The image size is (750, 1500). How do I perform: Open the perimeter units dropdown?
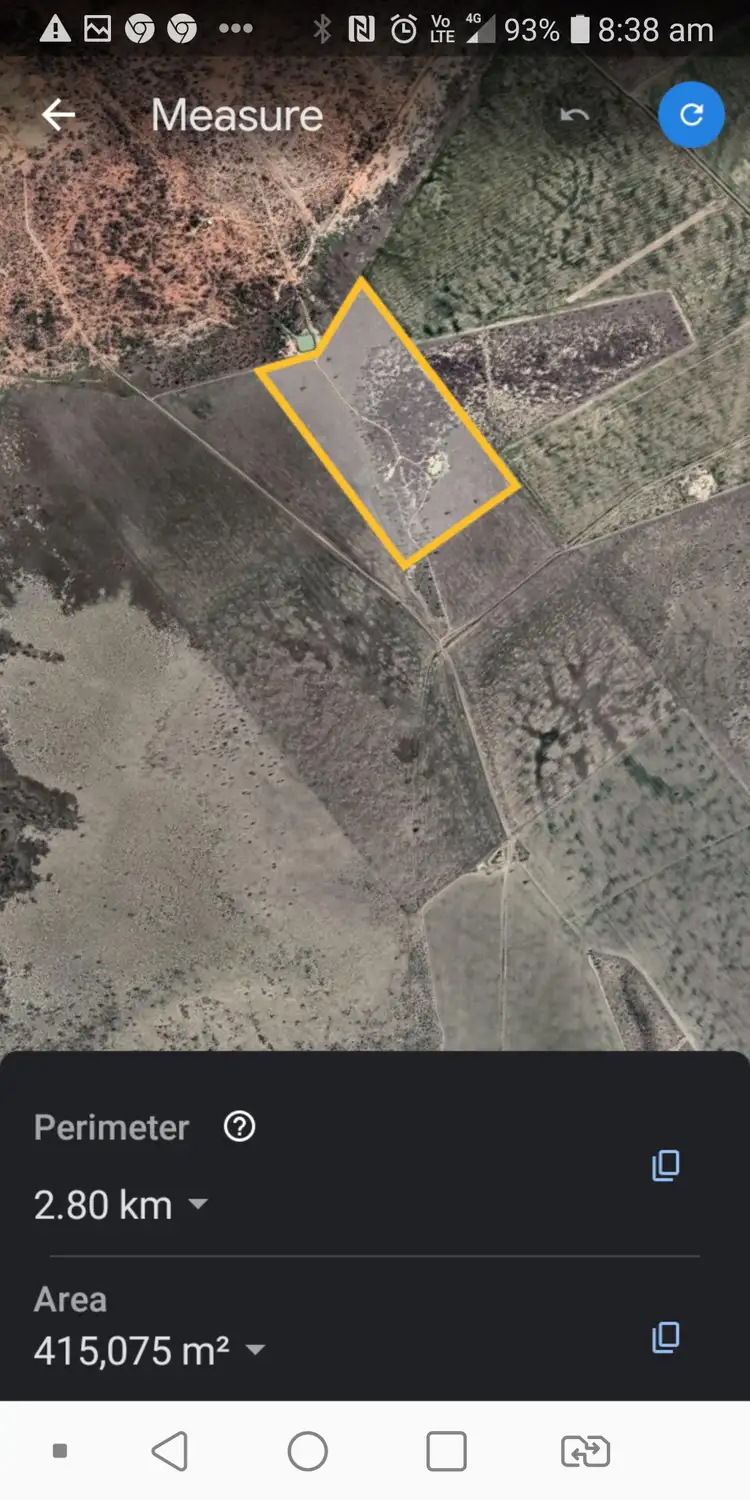click(197, 1206)
